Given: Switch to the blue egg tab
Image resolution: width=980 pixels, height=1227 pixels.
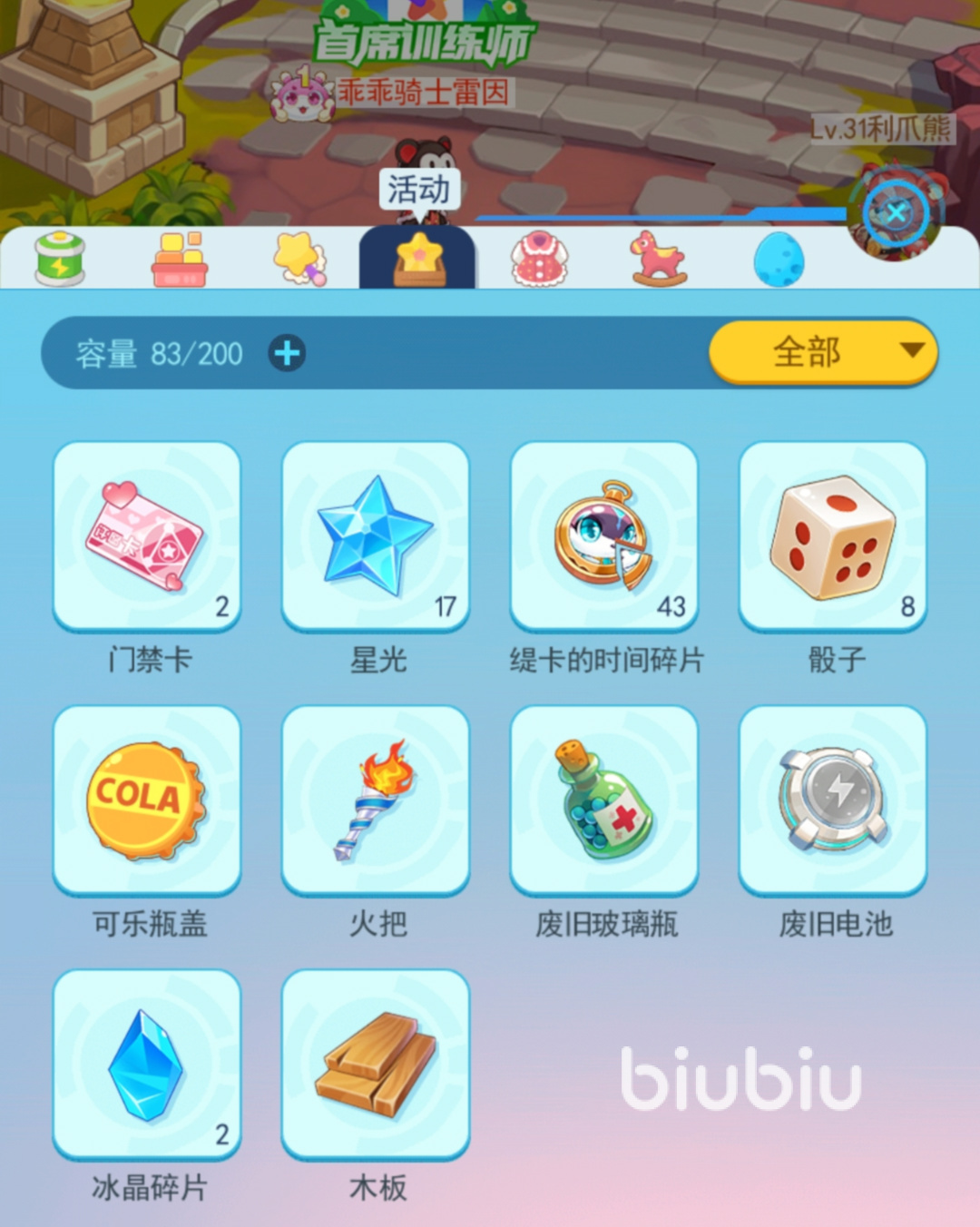Looking at the screenshot, I should (779, 260).
